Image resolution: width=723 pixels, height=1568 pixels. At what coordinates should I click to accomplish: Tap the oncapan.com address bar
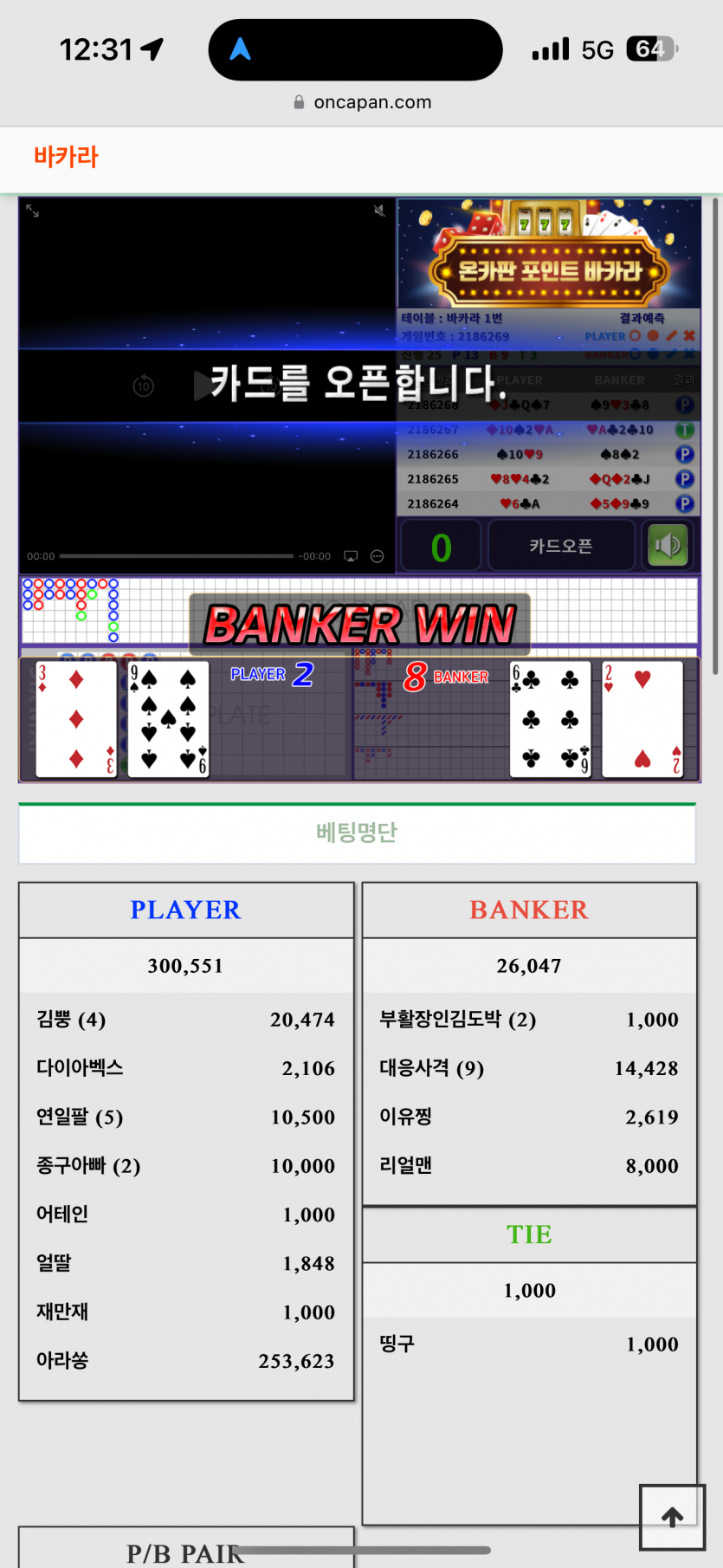tap(362, 102)
